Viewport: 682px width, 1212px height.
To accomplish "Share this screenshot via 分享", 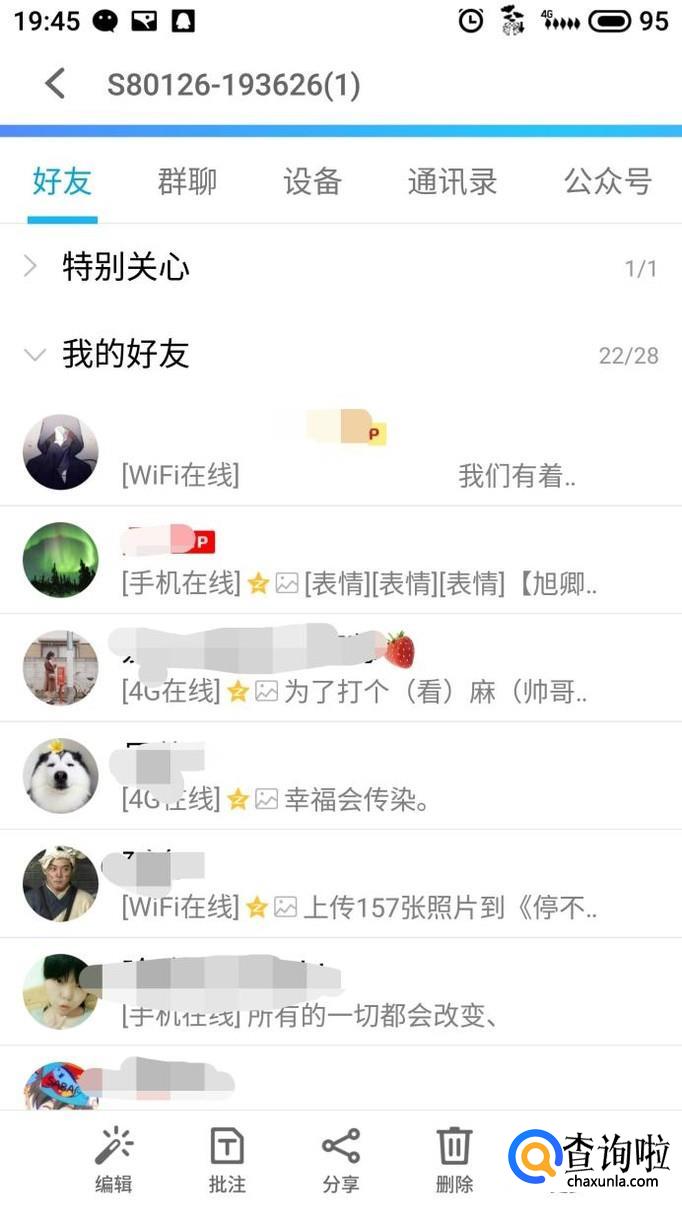I will (341, 1159).
